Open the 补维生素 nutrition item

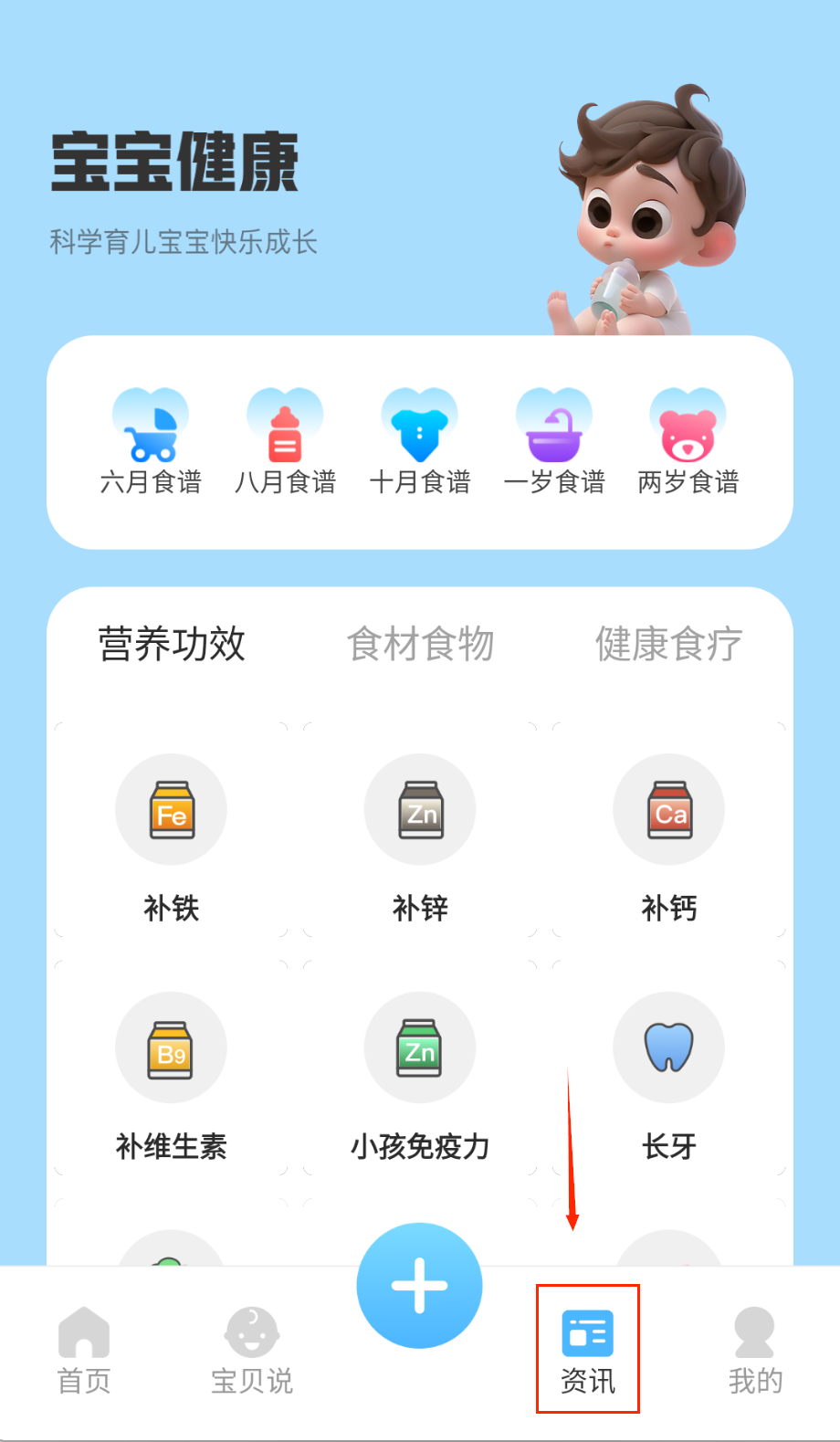(171, 1074)
